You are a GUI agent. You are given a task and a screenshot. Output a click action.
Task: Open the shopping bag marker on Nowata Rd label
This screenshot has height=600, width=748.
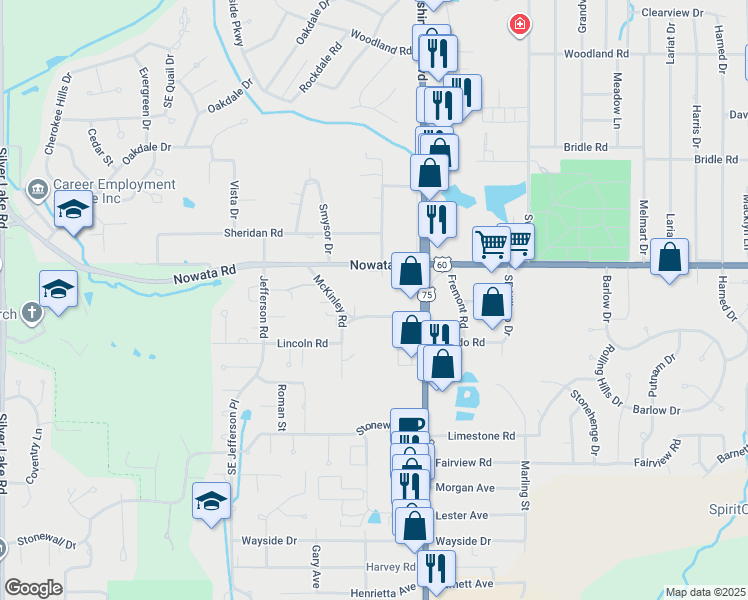(x=410, y=272)
